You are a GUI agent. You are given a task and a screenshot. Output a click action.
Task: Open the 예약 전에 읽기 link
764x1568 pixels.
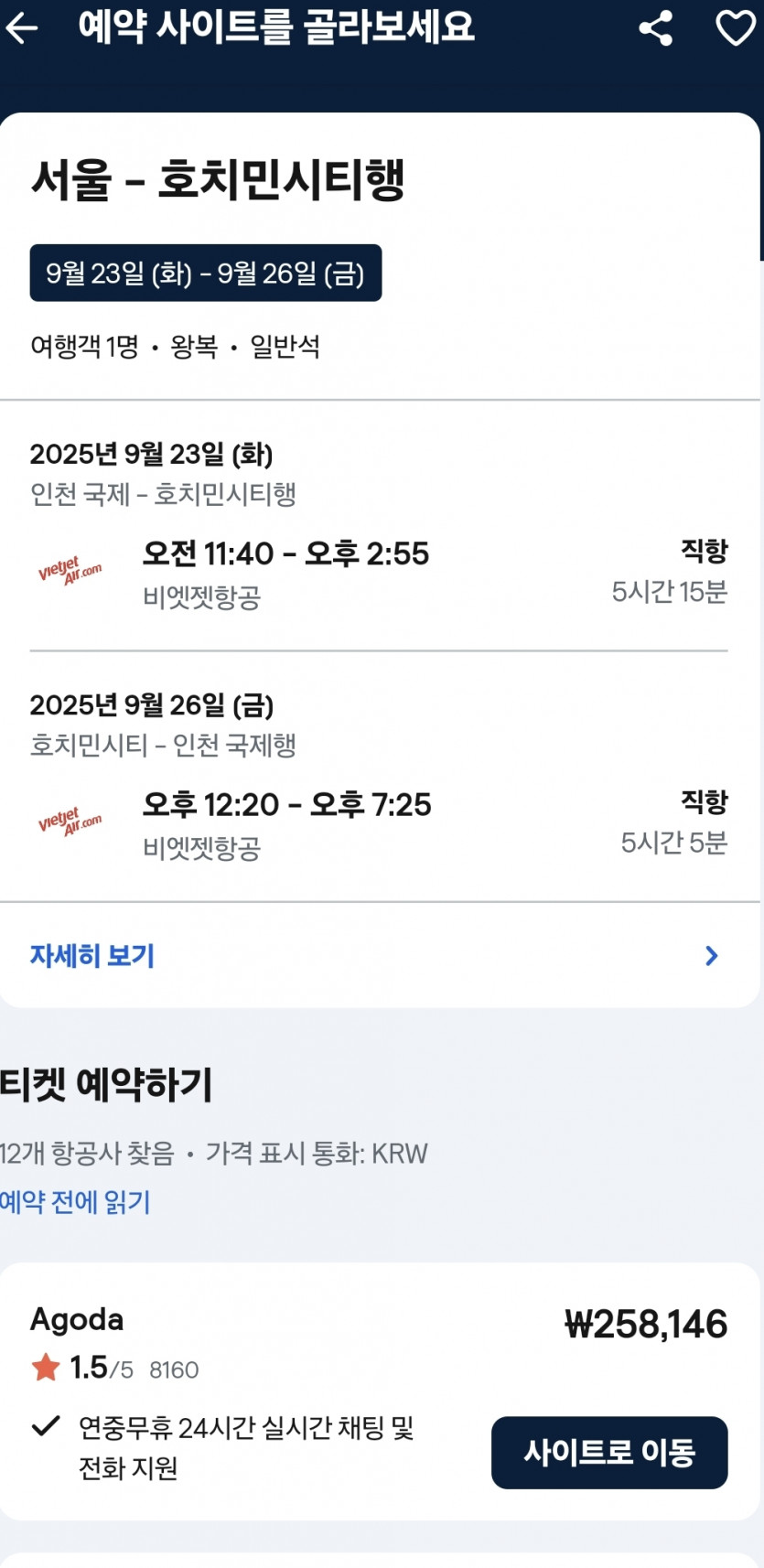(76, 1201)
